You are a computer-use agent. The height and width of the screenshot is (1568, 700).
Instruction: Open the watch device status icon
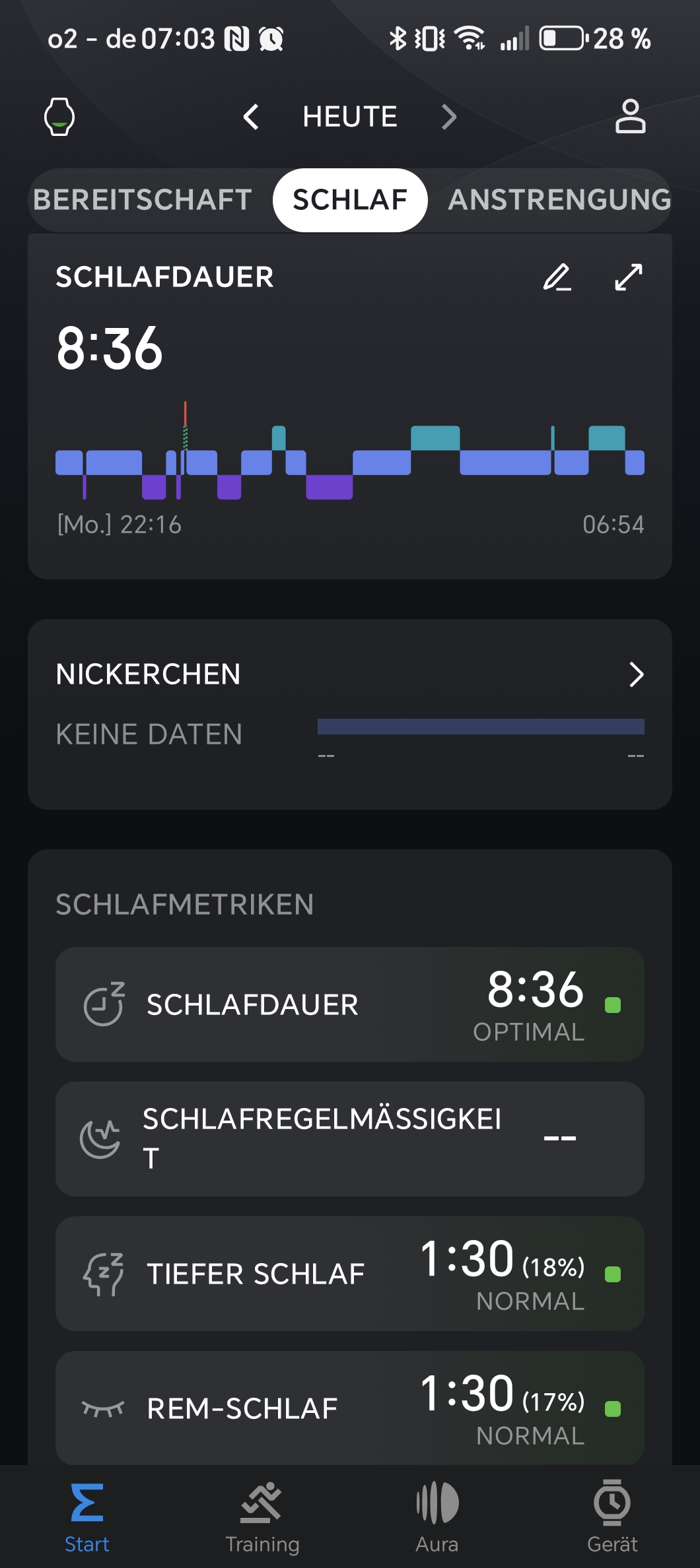[x=59, y=117]
